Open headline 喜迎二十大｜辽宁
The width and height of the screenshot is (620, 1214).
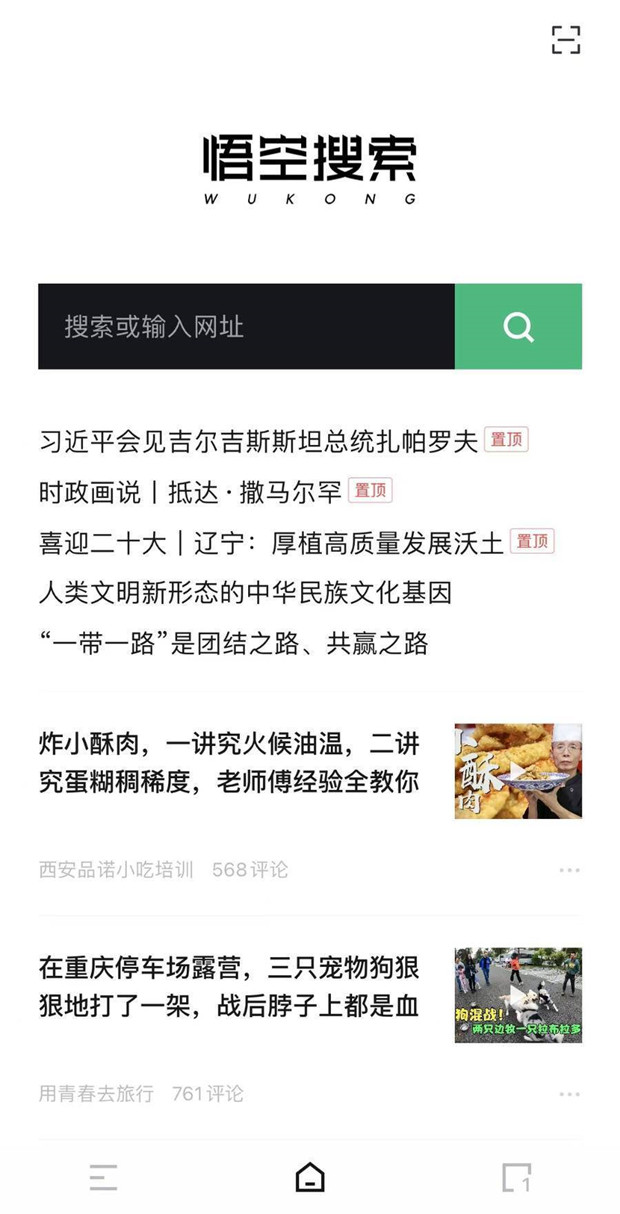pos(271,543)
